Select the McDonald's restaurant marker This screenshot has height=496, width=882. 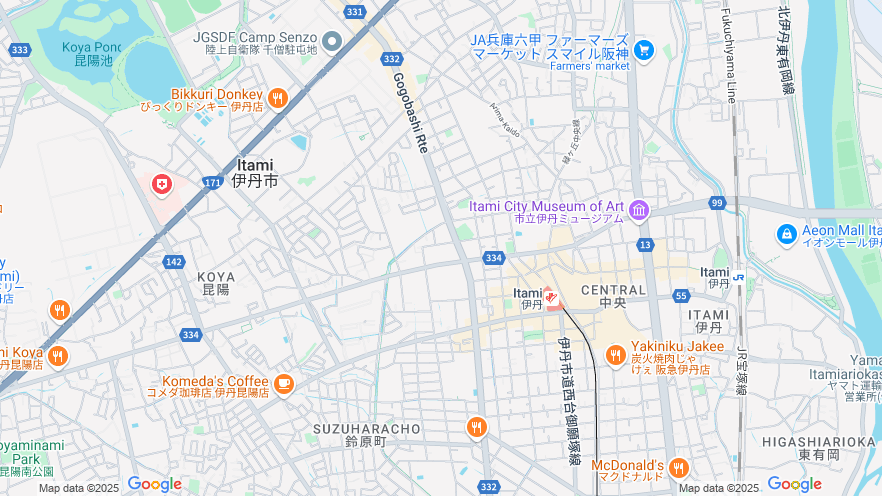point(679,468)
